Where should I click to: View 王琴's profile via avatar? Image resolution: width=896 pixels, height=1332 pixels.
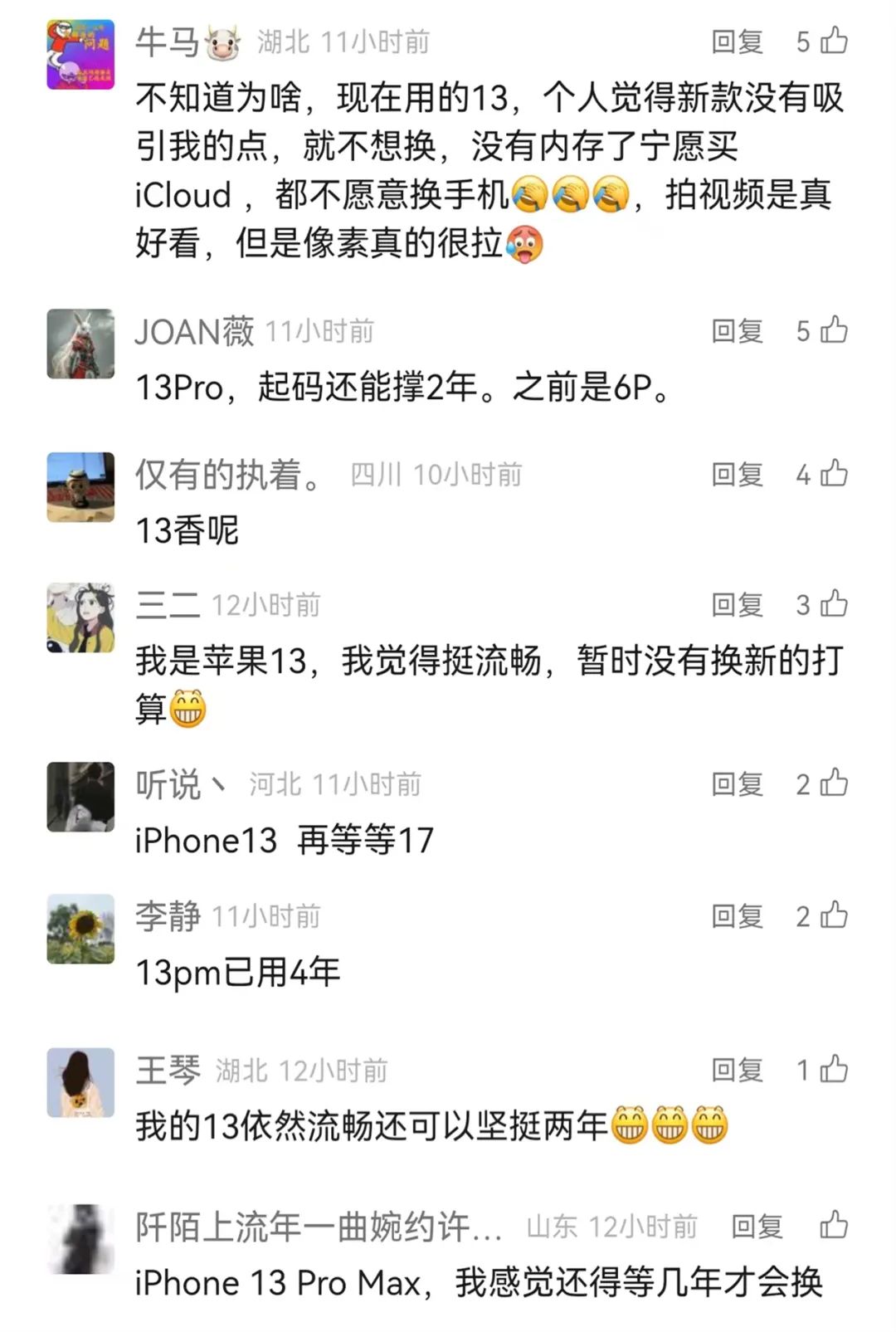click(x=80, y=1082)
